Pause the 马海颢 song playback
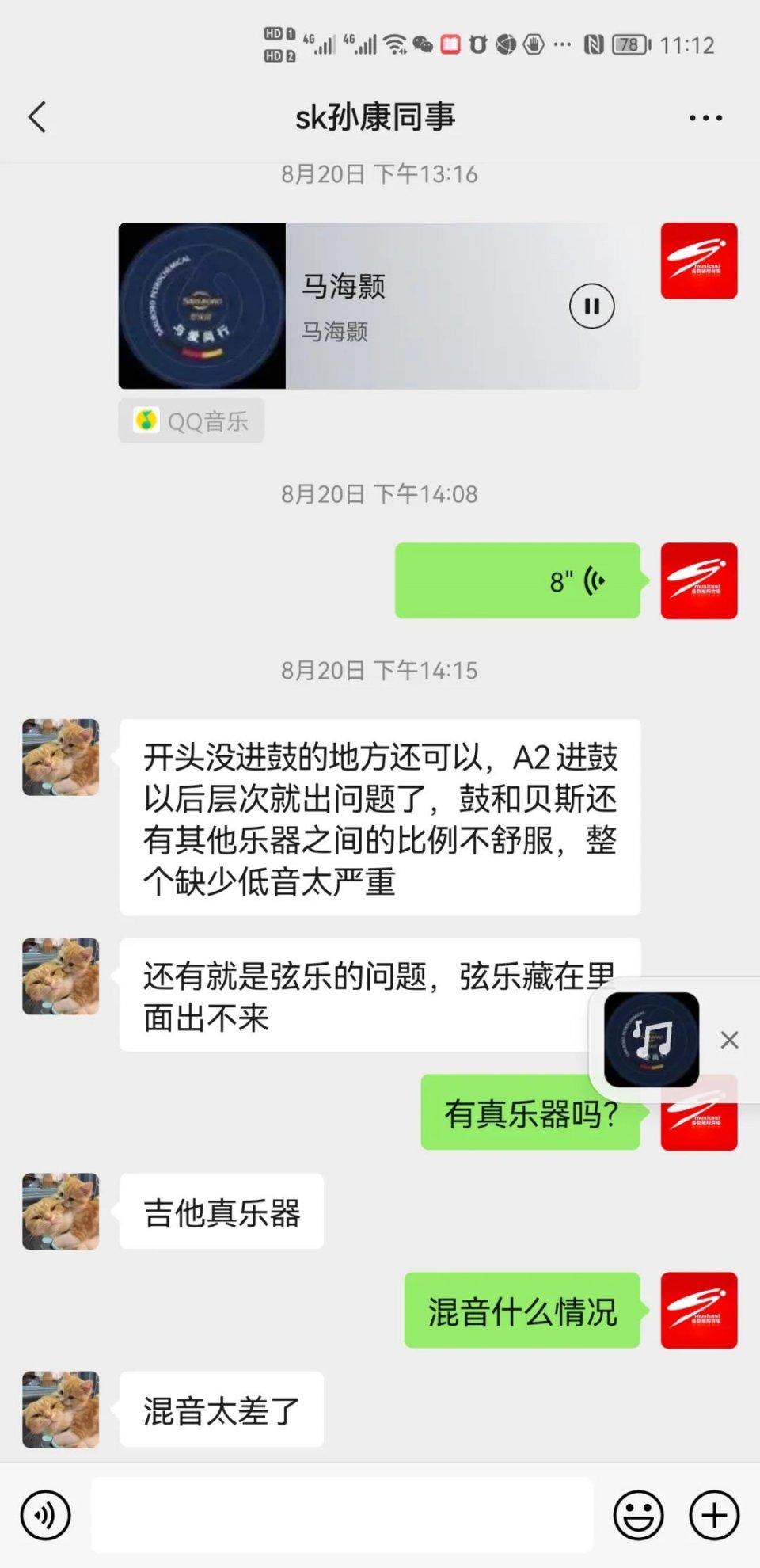 pos(591,306)
